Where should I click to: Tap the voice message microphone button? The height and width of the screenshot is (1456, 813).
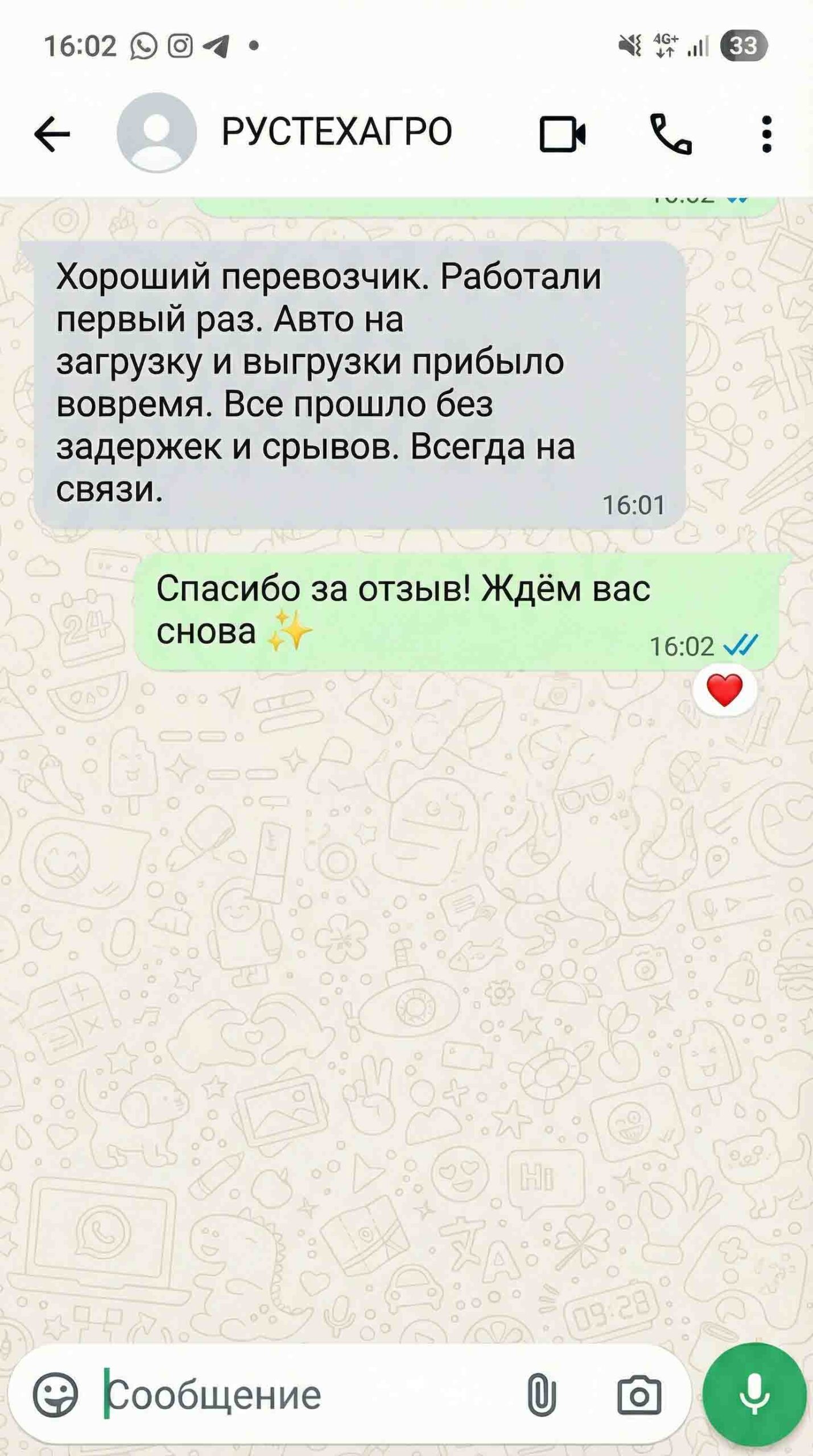754,1394
